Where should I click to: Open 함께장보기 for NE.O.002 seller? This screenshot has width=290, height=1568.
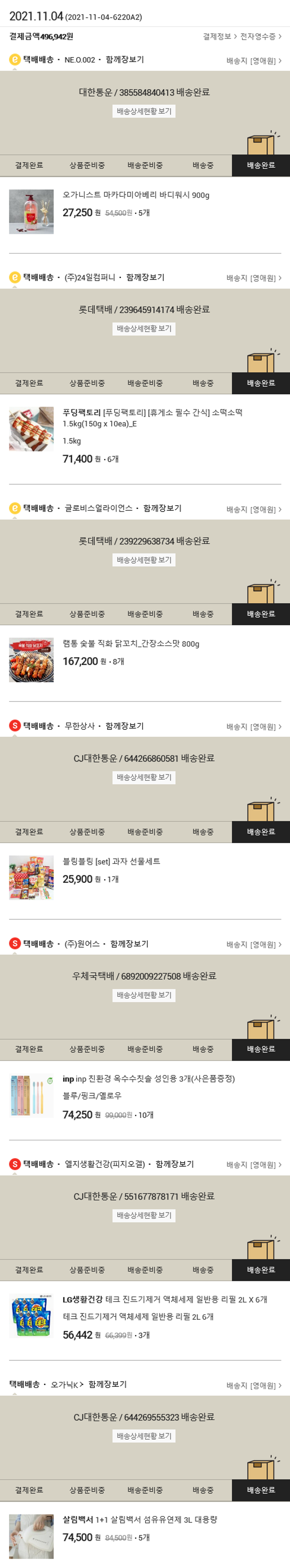point(124,59)
